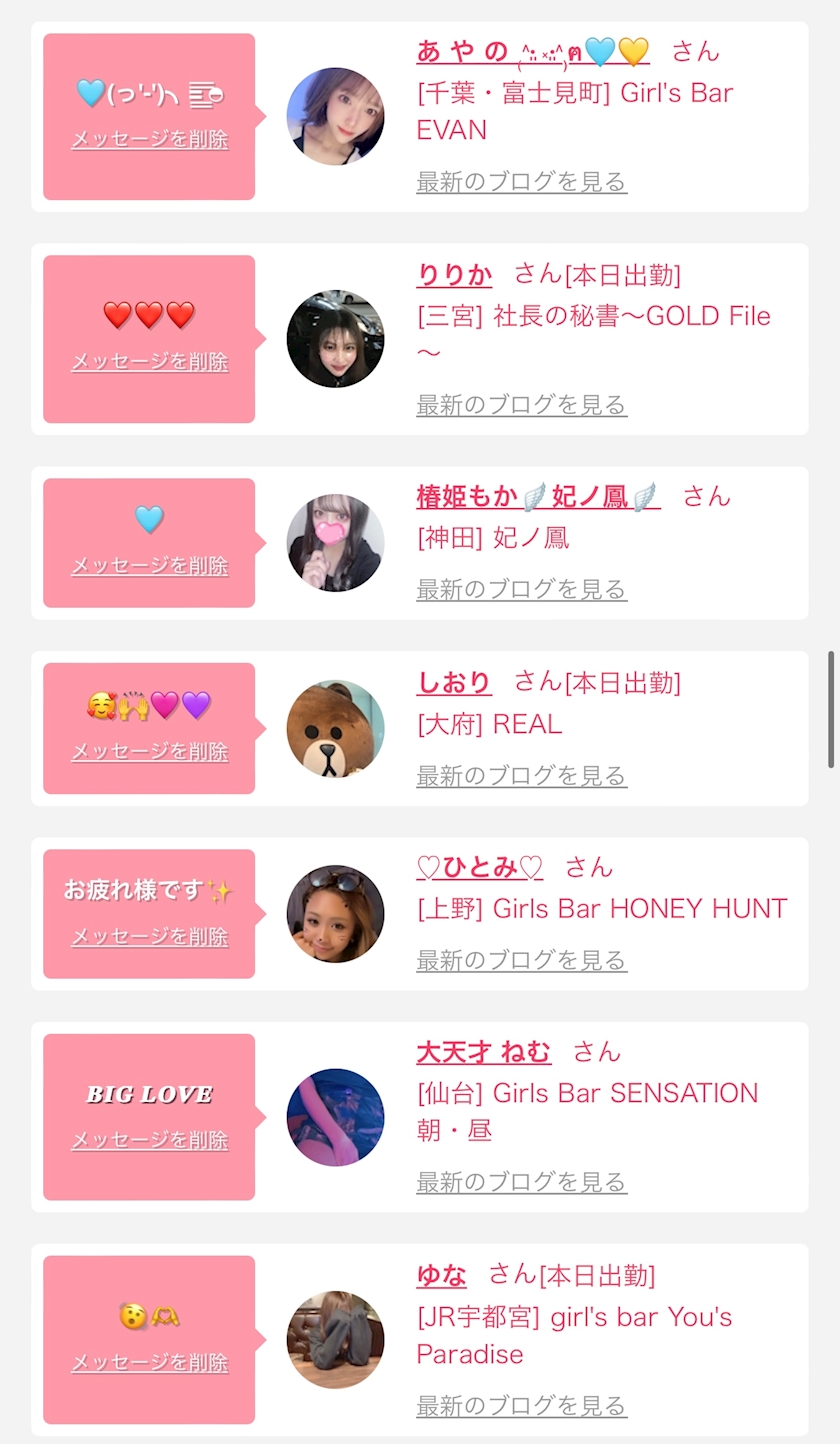840x1444 pixels.
Task: Delete the hearts message to りりか
Action: point(150,361)
